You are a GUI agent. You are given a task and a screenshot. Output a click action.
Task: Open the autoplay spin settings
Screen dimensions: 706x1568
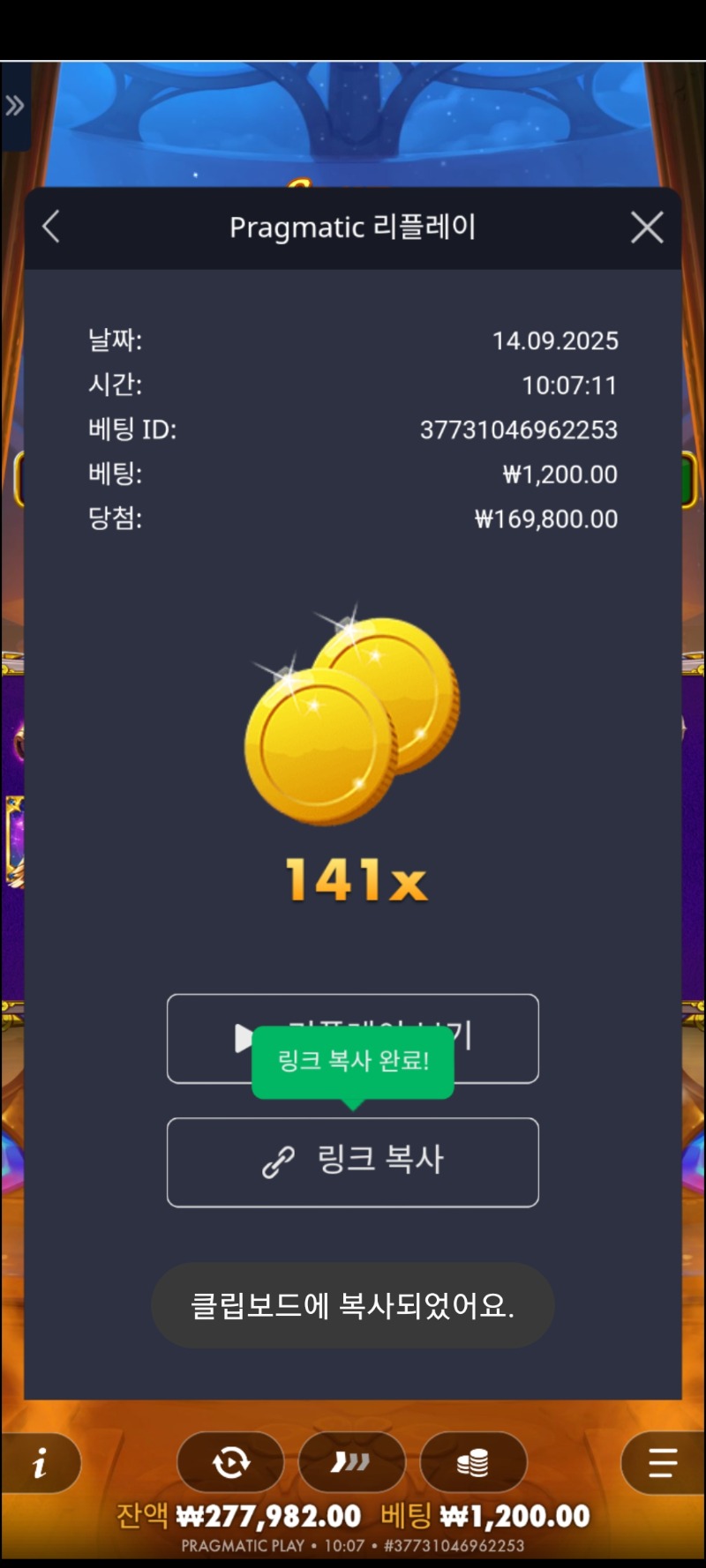tap(230, 1463)
